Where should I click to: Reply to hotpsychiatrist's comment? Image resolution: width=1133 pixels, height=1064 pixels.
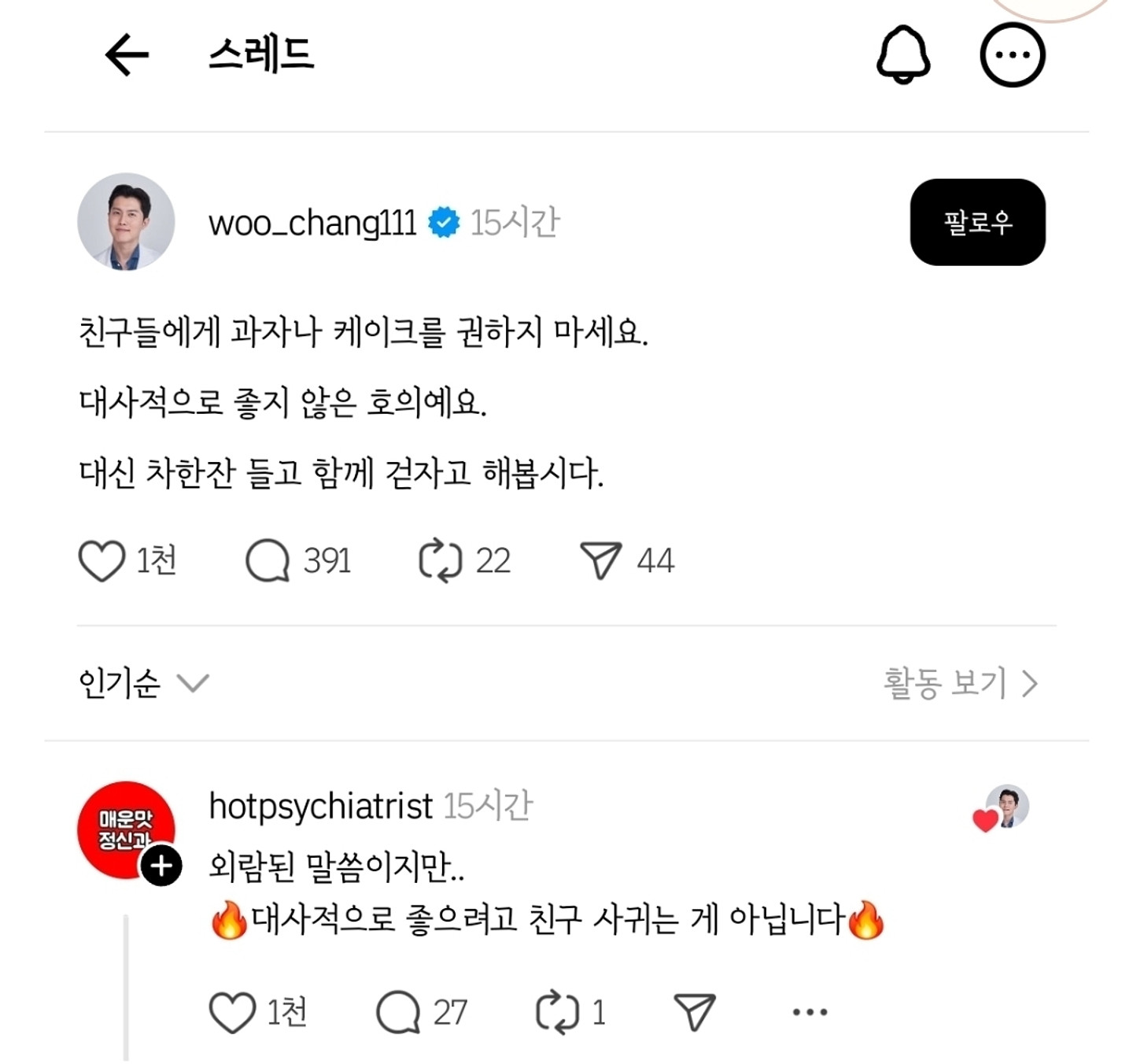click(x=398, y=1012)
